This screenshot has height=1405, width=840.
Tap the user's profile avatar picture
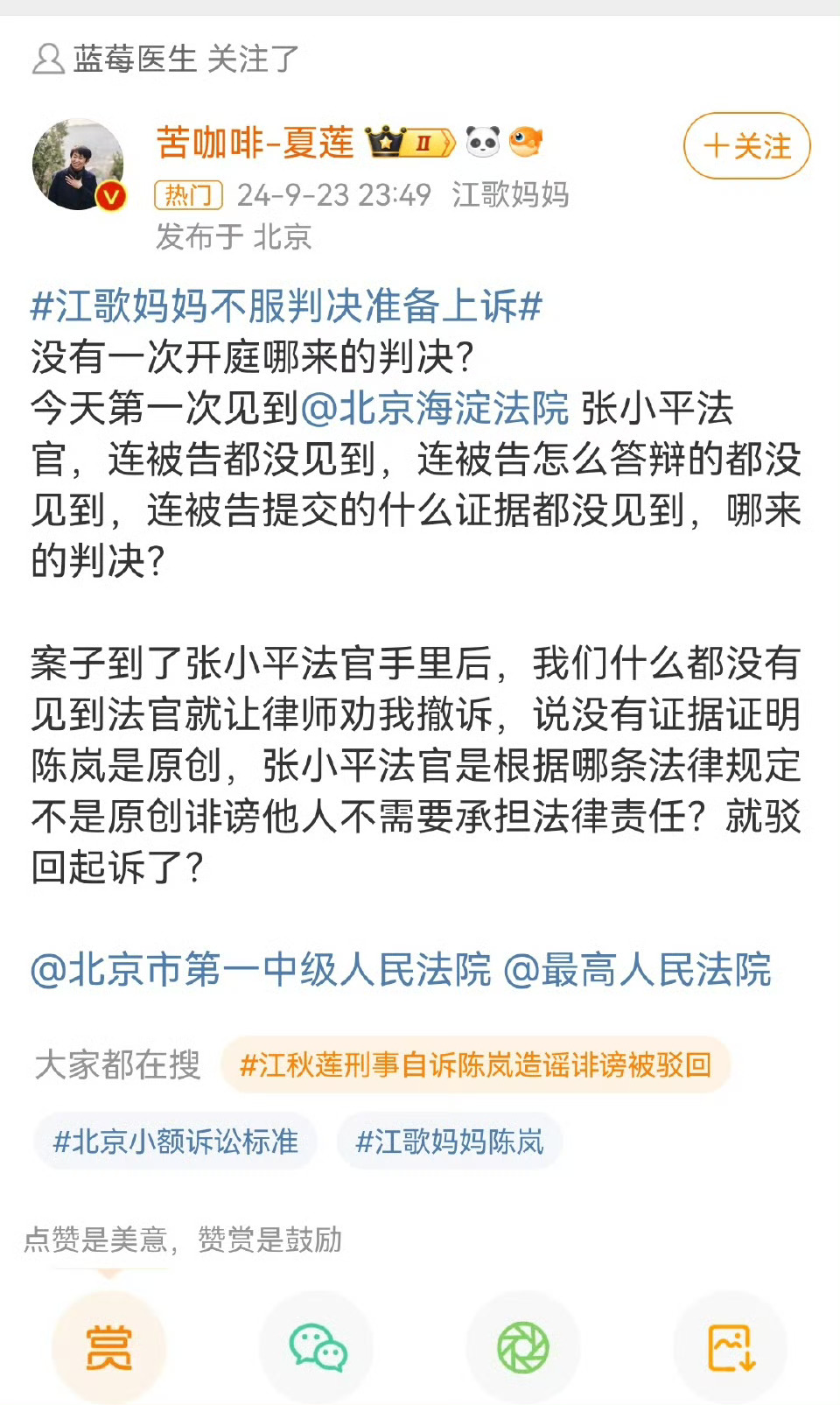coord(79,163)
